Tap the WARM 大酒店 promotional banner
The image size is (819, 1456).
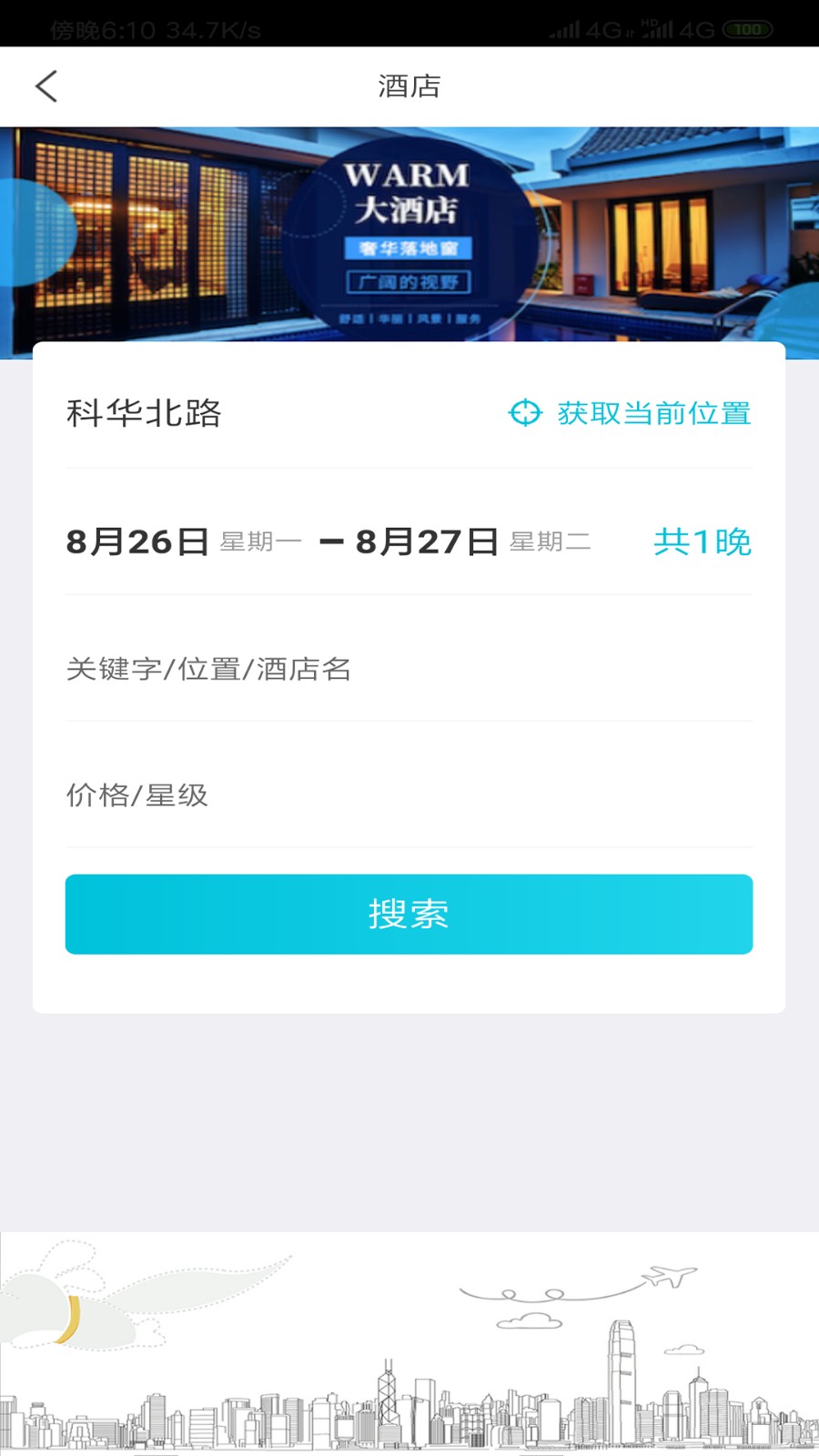click(409, 196)
